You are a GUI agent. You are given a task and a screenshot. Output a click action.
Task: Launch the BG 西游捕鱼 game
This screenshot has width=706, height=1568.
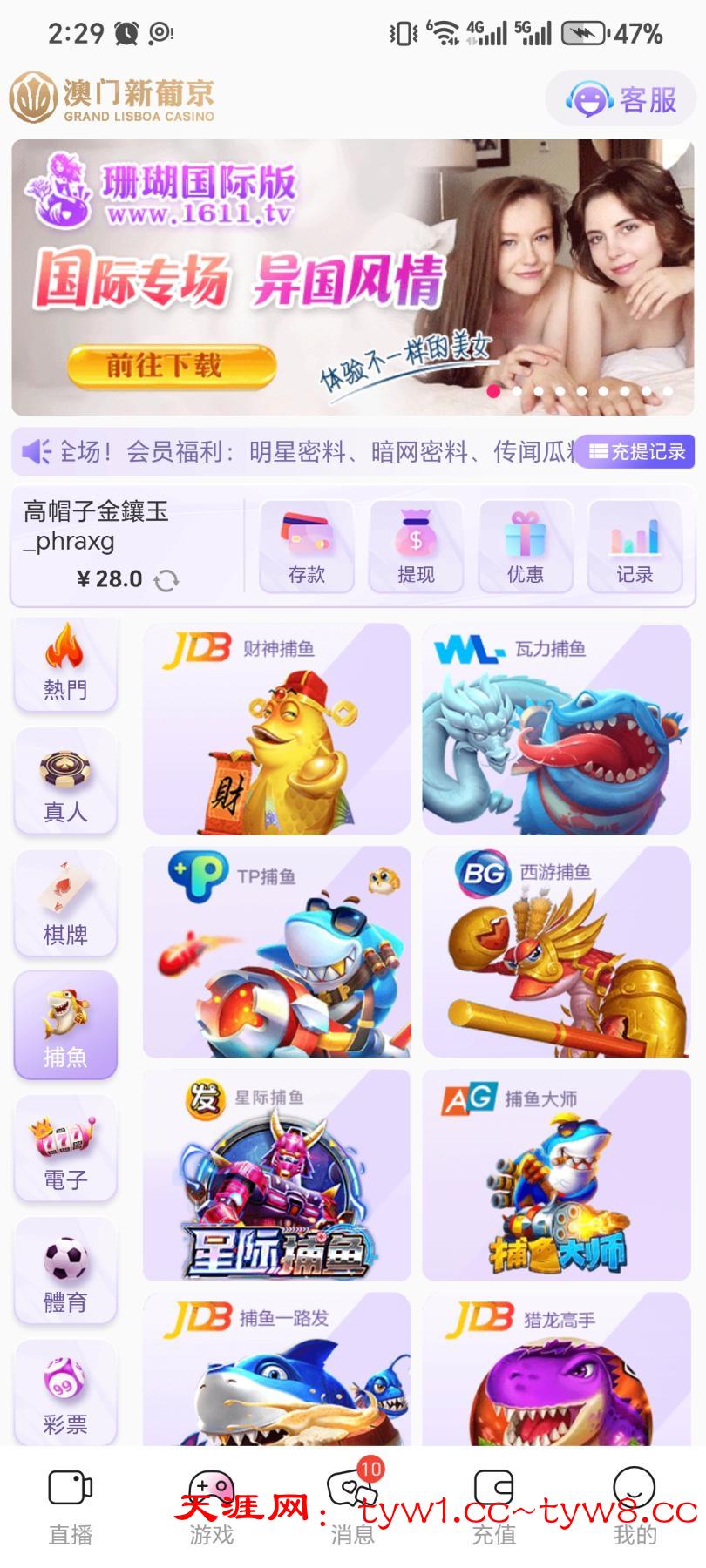click(x=555, y=952)
